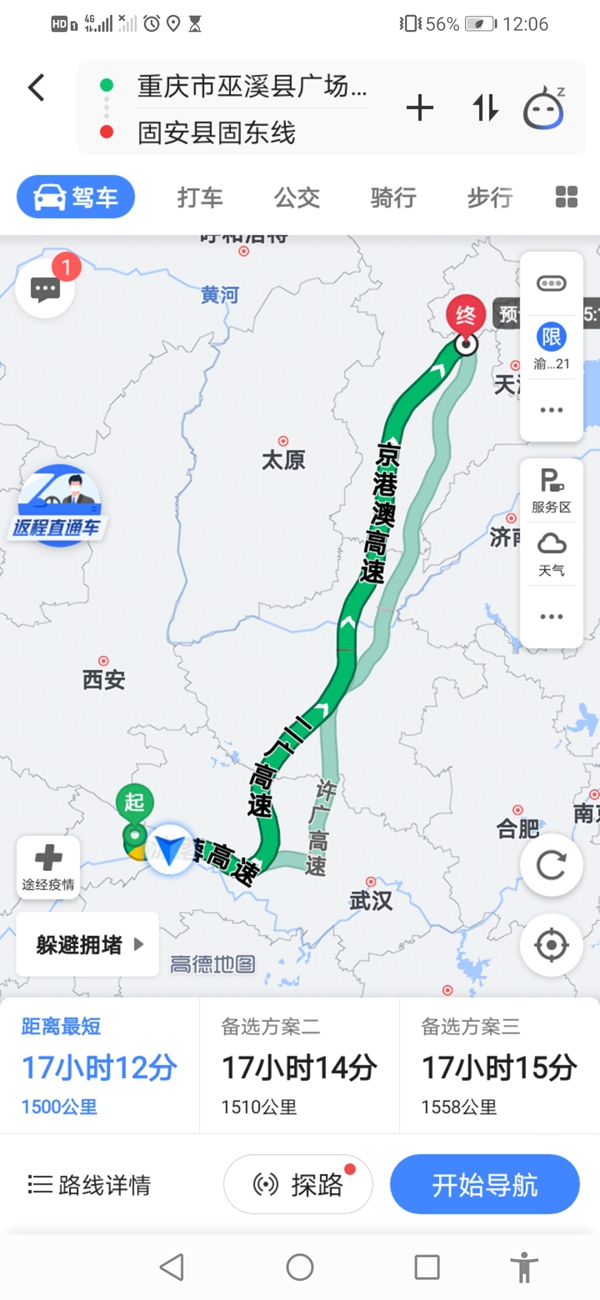The height and width of the screenshot is (1300, 600).
Task: Switch to the 打车 tab
Action: [200, 197]
